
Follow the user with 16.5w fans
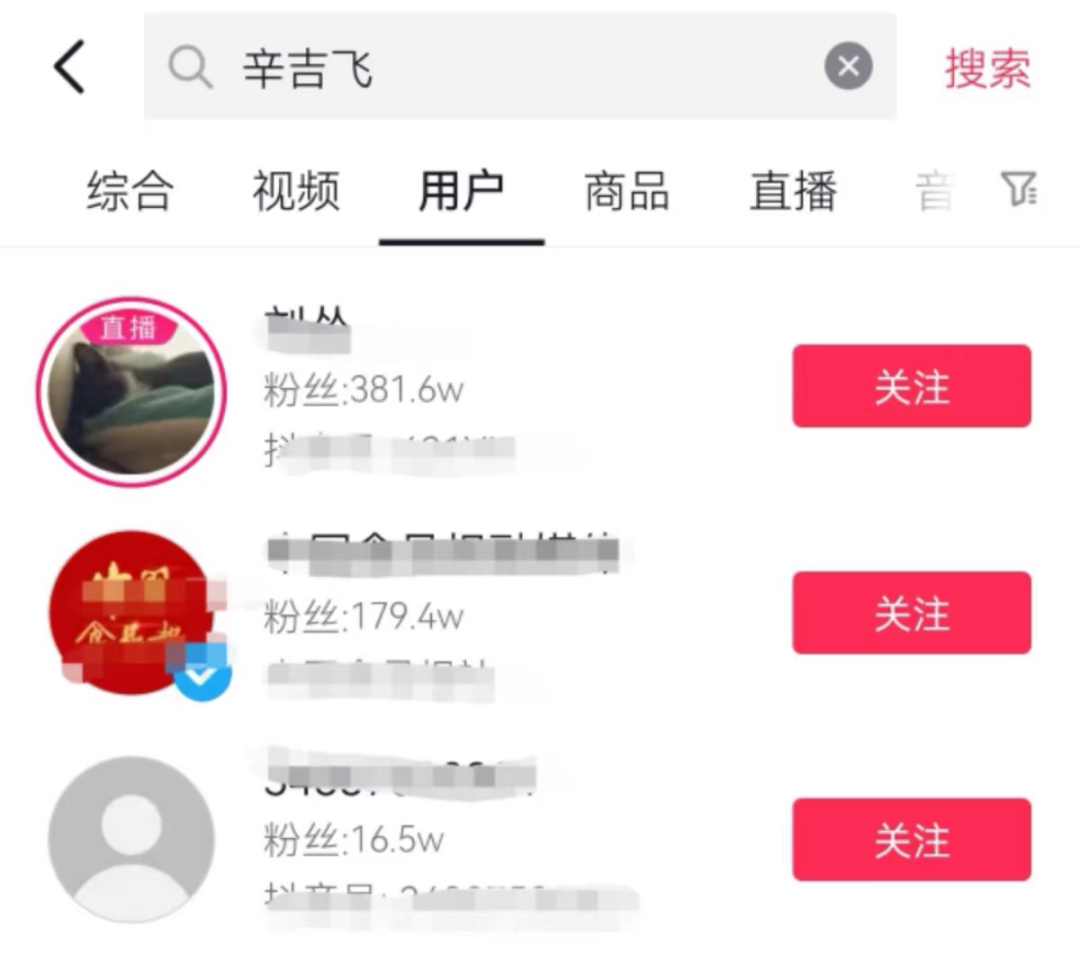(x=911, y=840)
